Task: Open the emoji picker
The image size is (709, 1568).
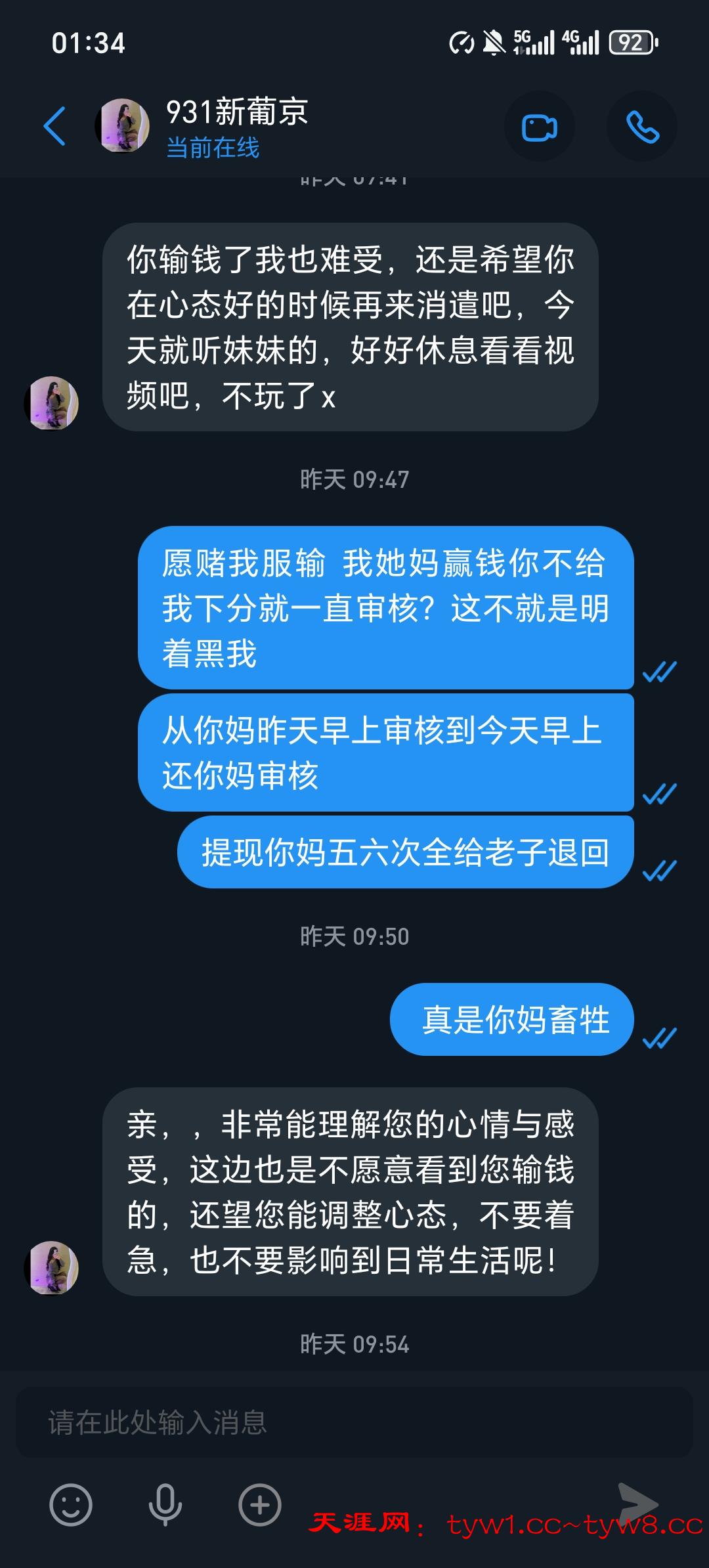Action: click(x=71, y=1504)
